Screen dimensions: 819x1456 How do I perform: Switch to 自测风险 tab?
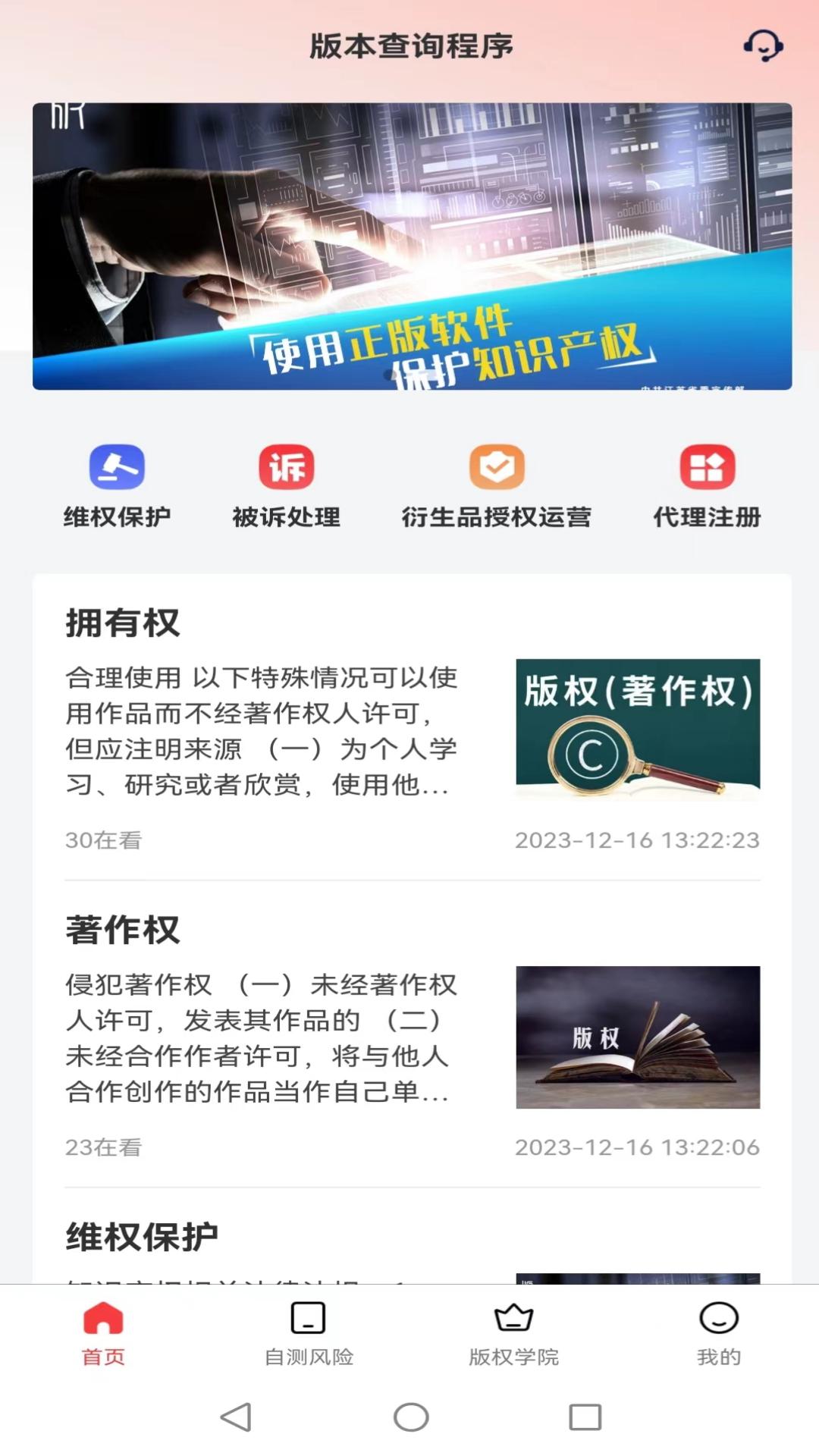pyautogui.click(x=309, y=1333)
